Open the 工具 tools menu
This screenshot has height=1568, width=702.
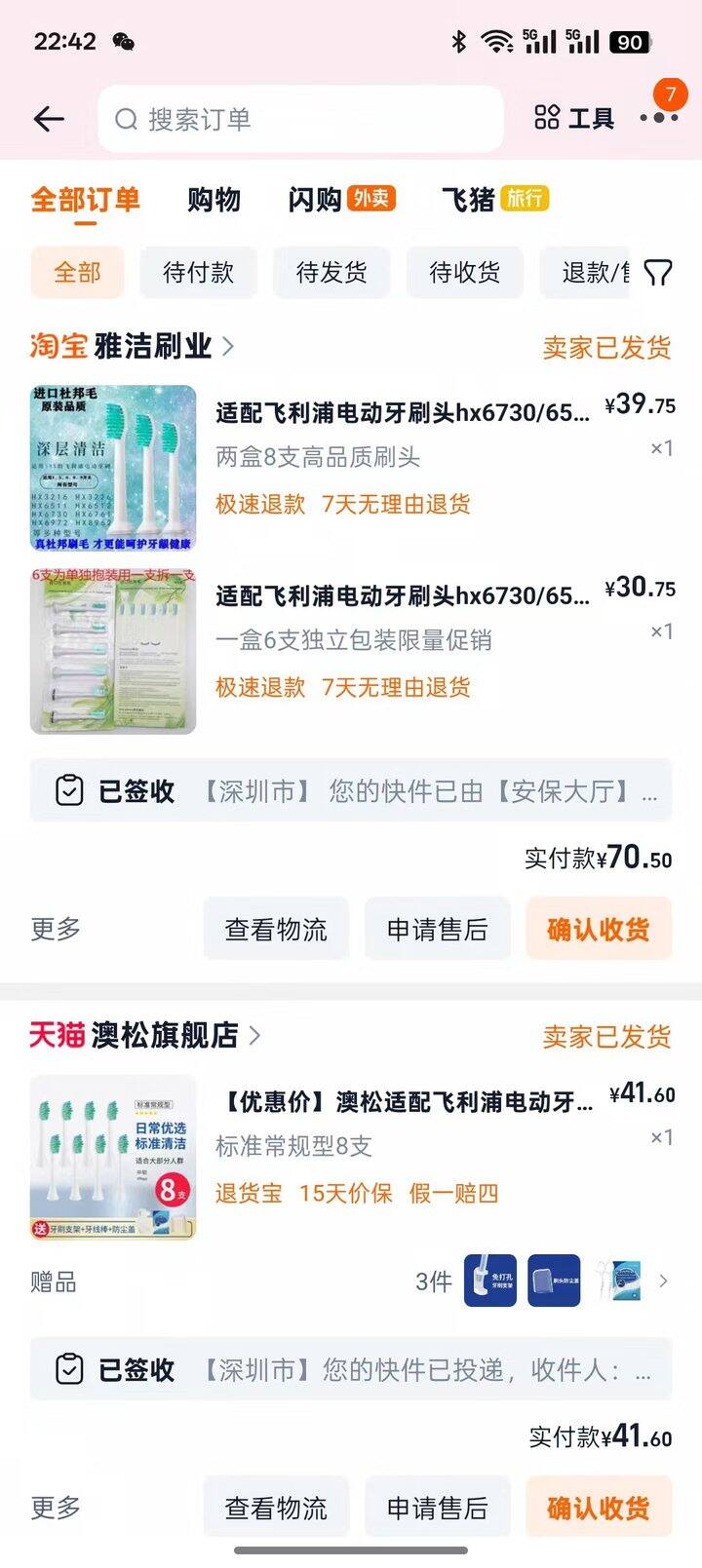[574, 119]
